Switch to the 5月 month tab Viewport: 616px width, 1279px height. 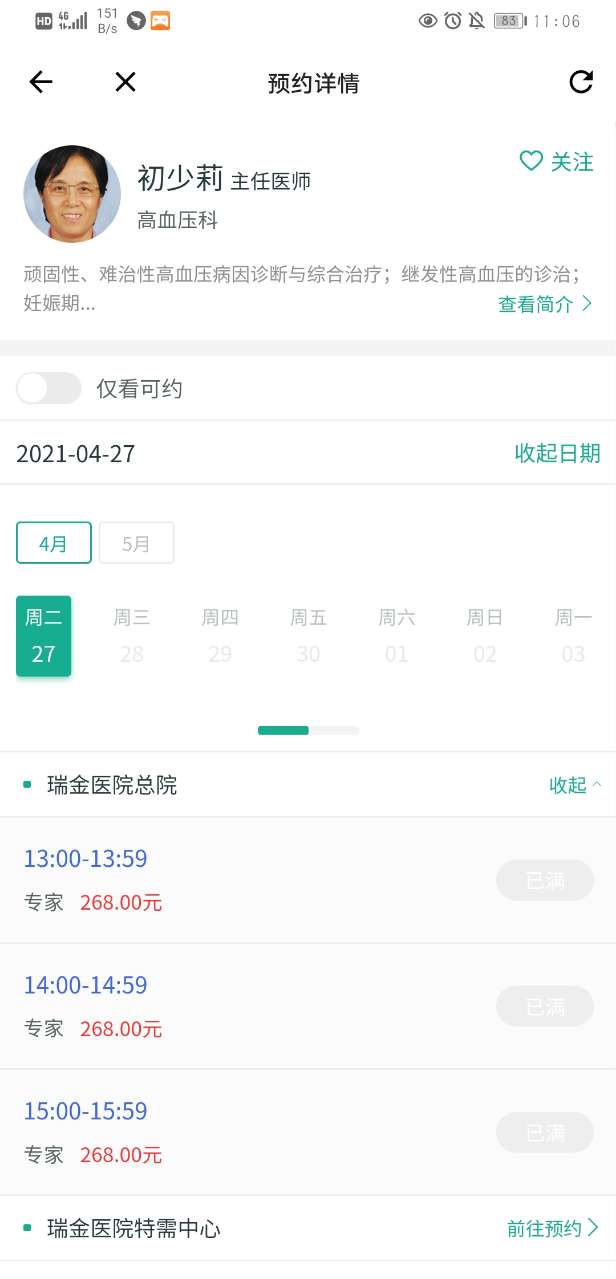pos(136,543)
